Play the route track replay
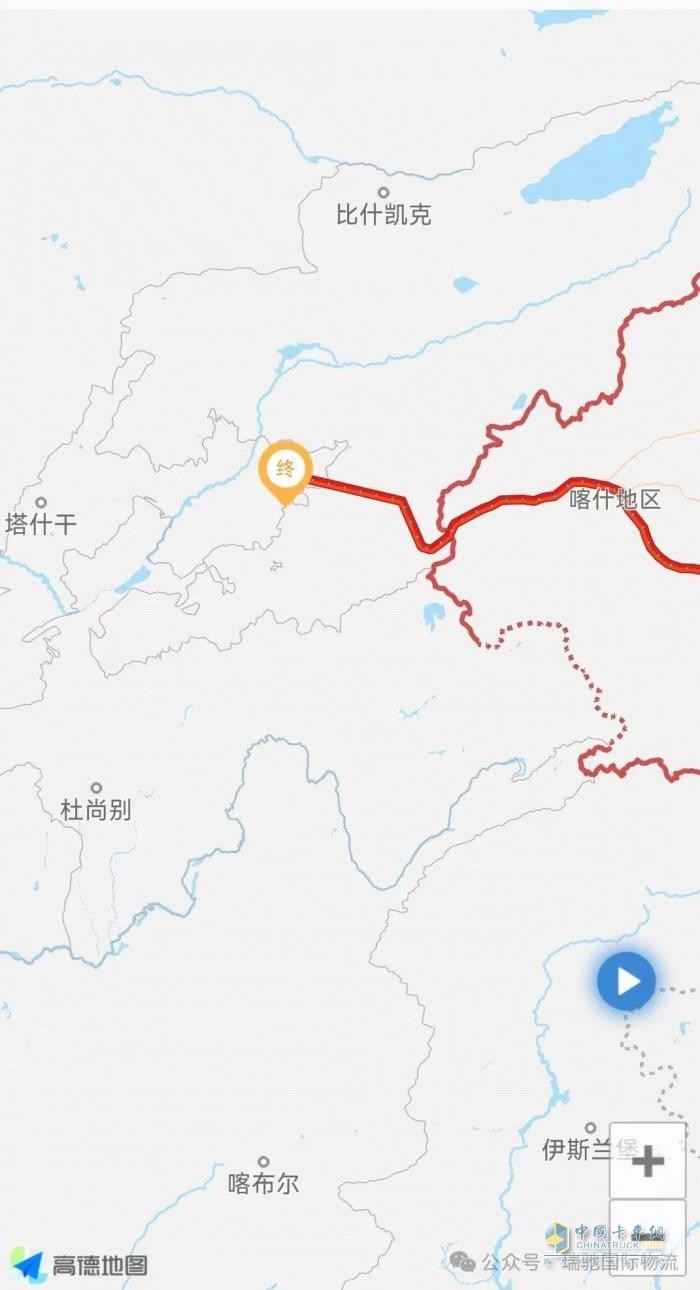700x1290 pixels. click(x=627, y=982)
